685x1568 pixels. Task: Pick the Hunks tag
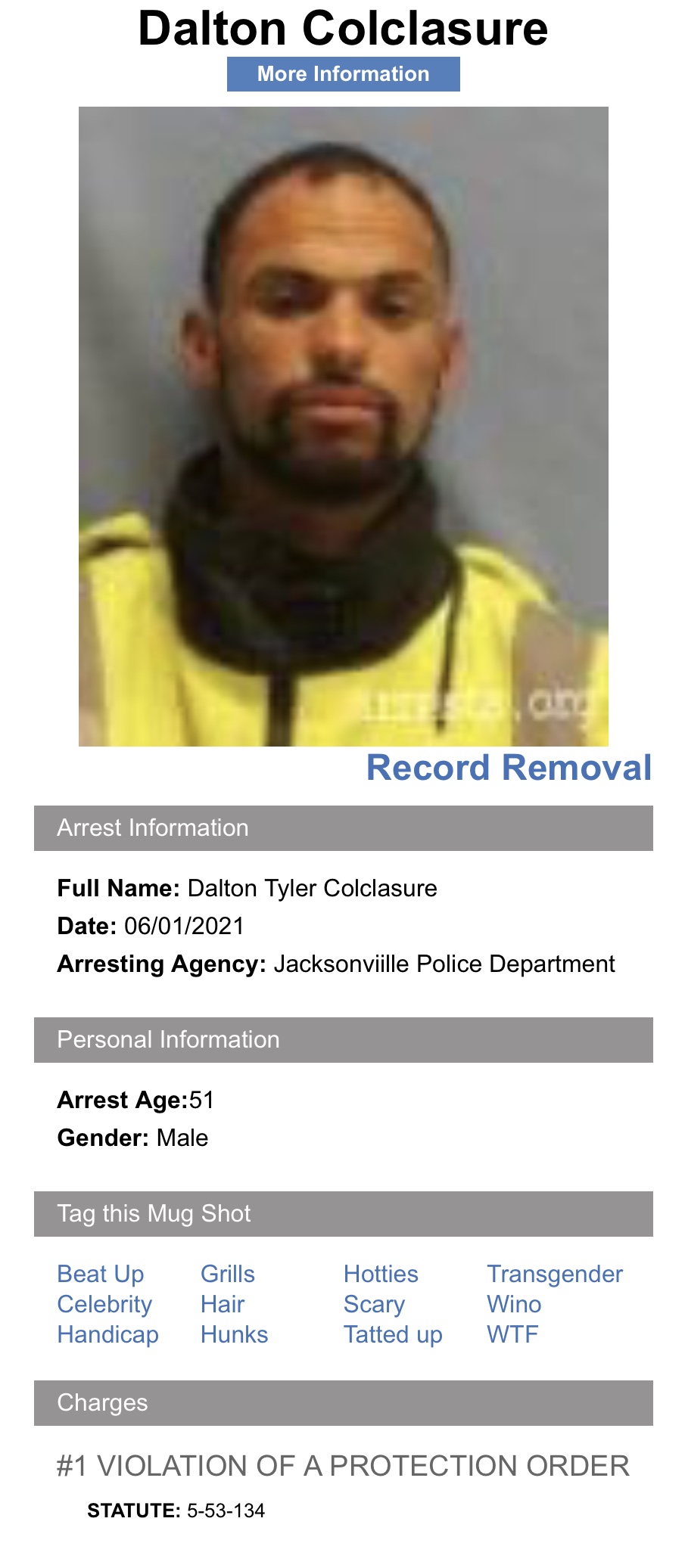(x=234, y=1334)
